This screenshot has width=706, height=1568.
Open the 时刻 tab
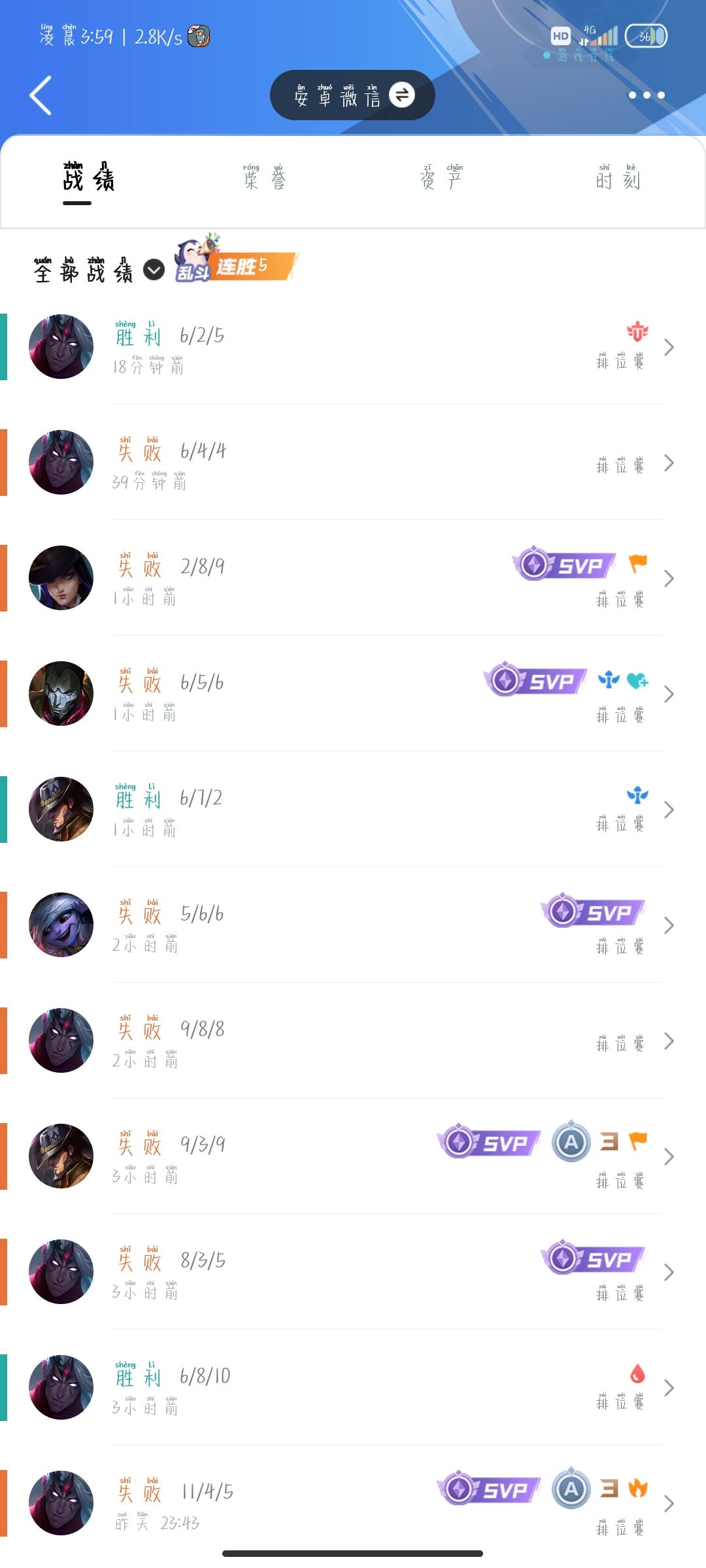click(x=618, y=178)
